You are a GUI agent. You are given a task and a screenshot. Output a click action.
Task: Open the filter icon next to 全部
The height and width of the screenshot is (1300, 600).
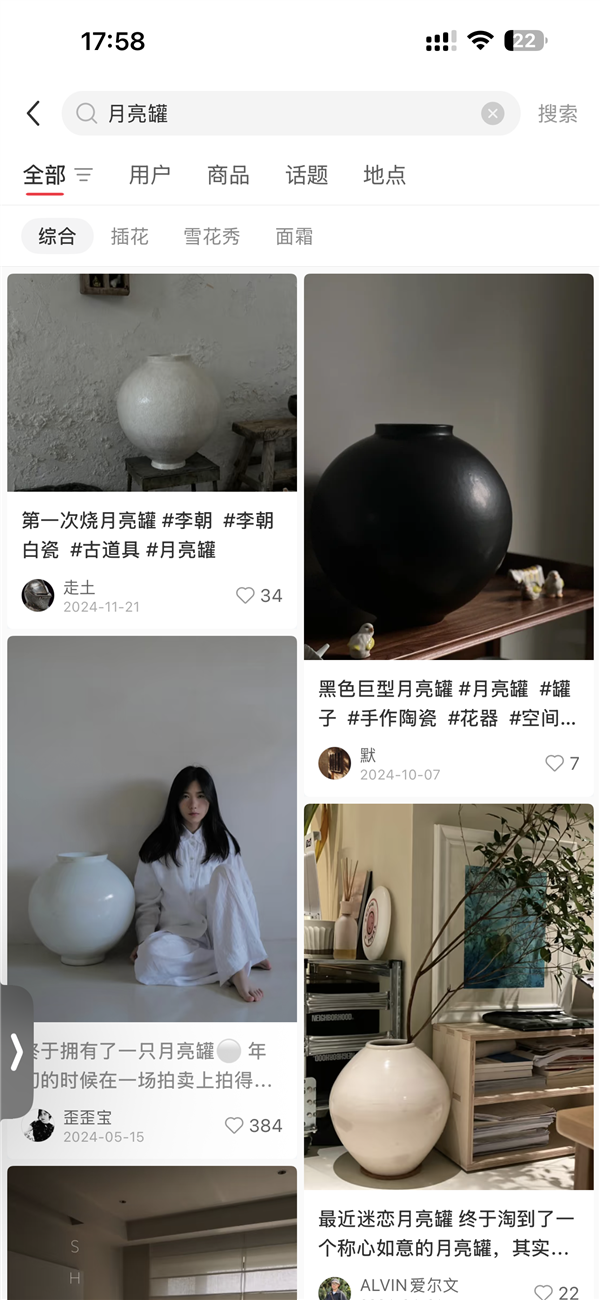[84, 175]
